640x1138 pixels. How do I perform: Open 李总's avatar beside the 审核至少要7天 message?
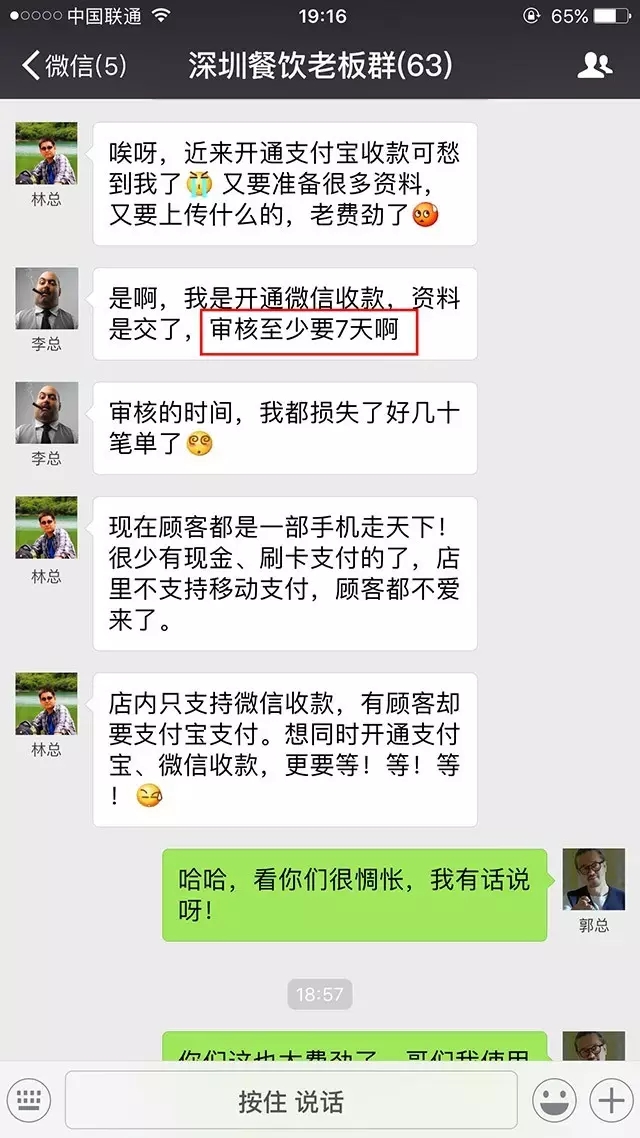coord(46,299)
